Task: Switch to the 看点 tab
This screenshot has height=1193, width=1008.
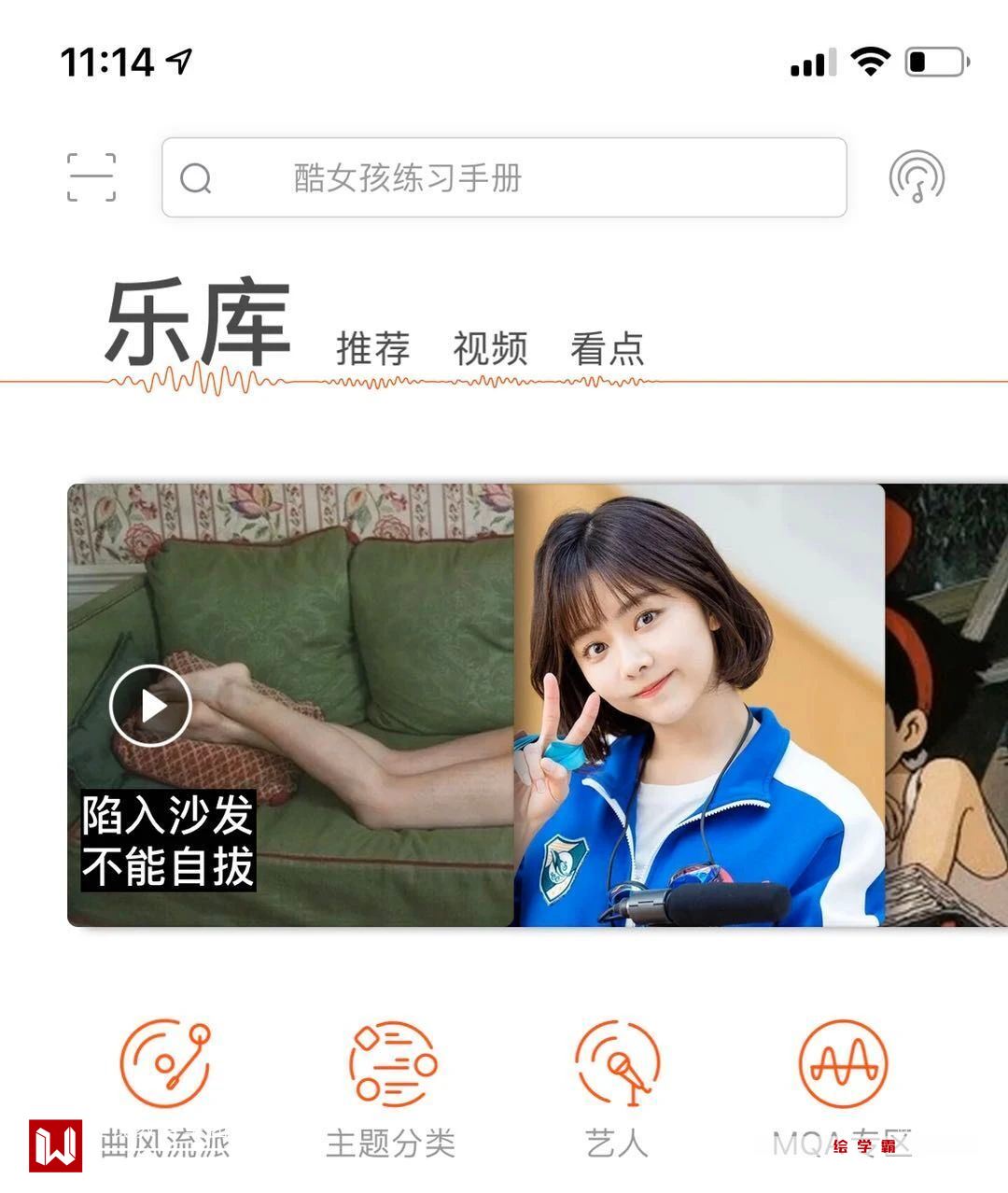Action: point(607,348)
